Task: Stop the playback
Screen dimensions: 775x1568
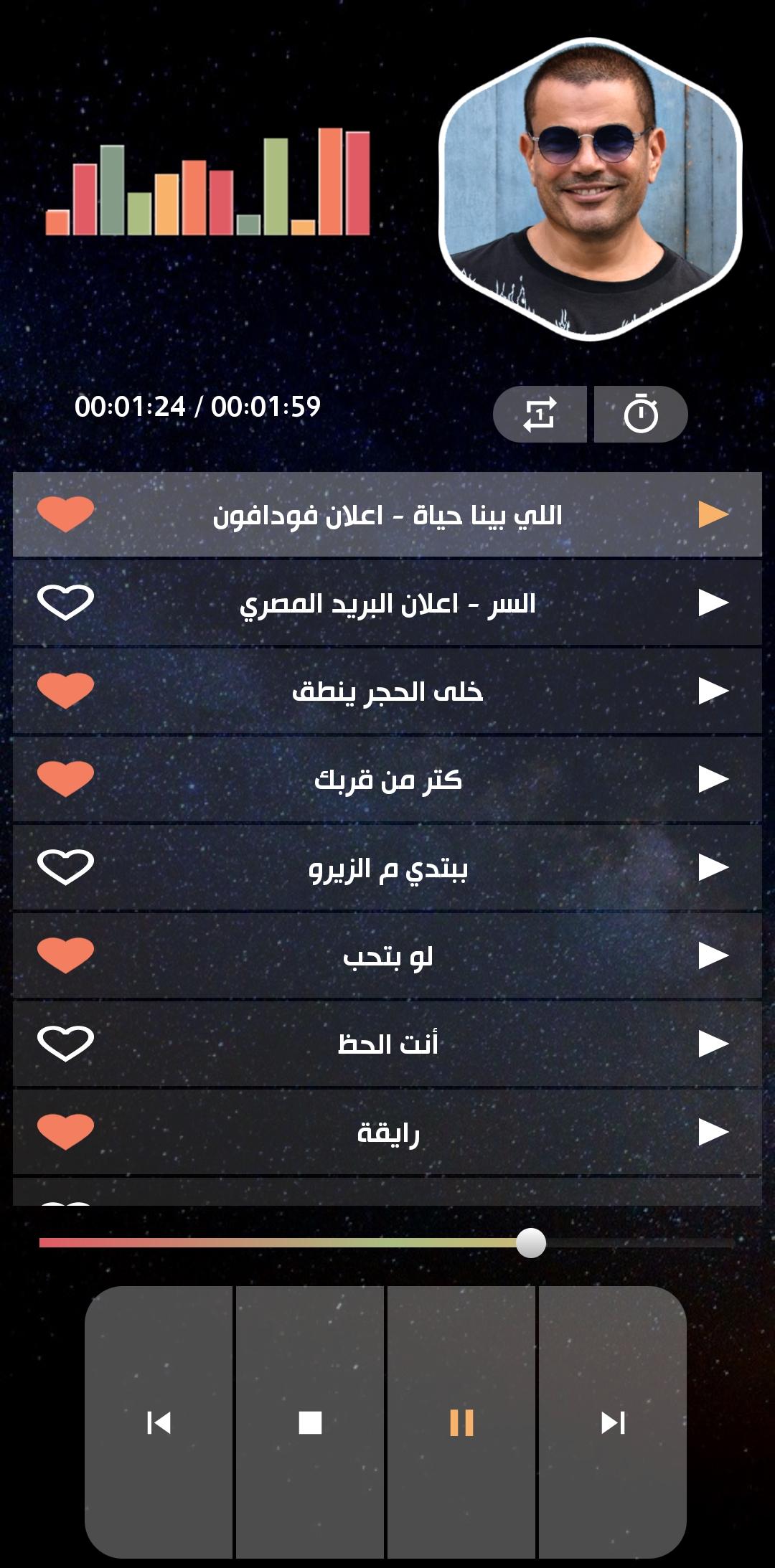Action: [x=310, y=1422]
